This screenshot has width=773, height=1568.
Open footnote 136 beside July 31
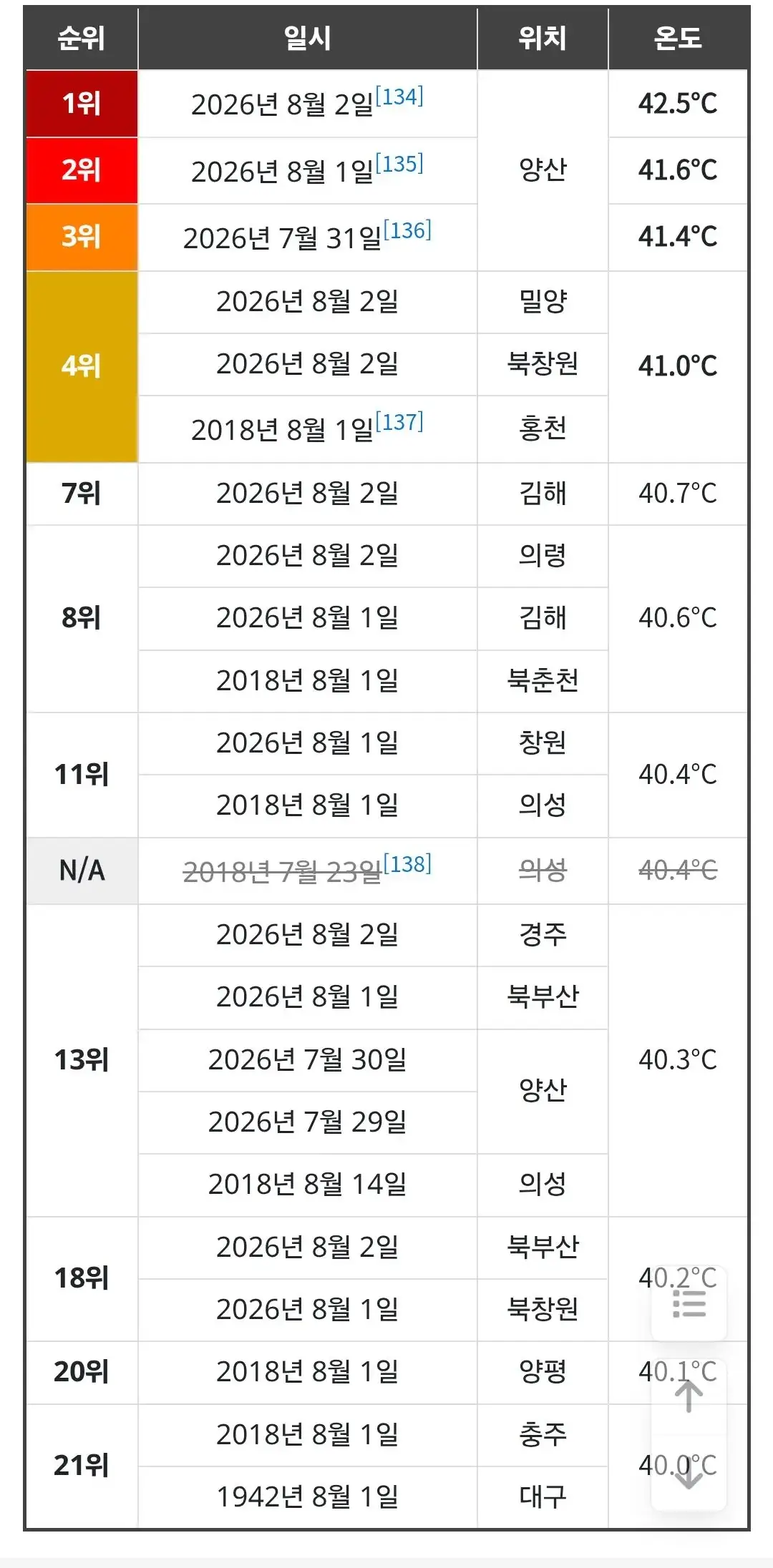coord(407,230)
